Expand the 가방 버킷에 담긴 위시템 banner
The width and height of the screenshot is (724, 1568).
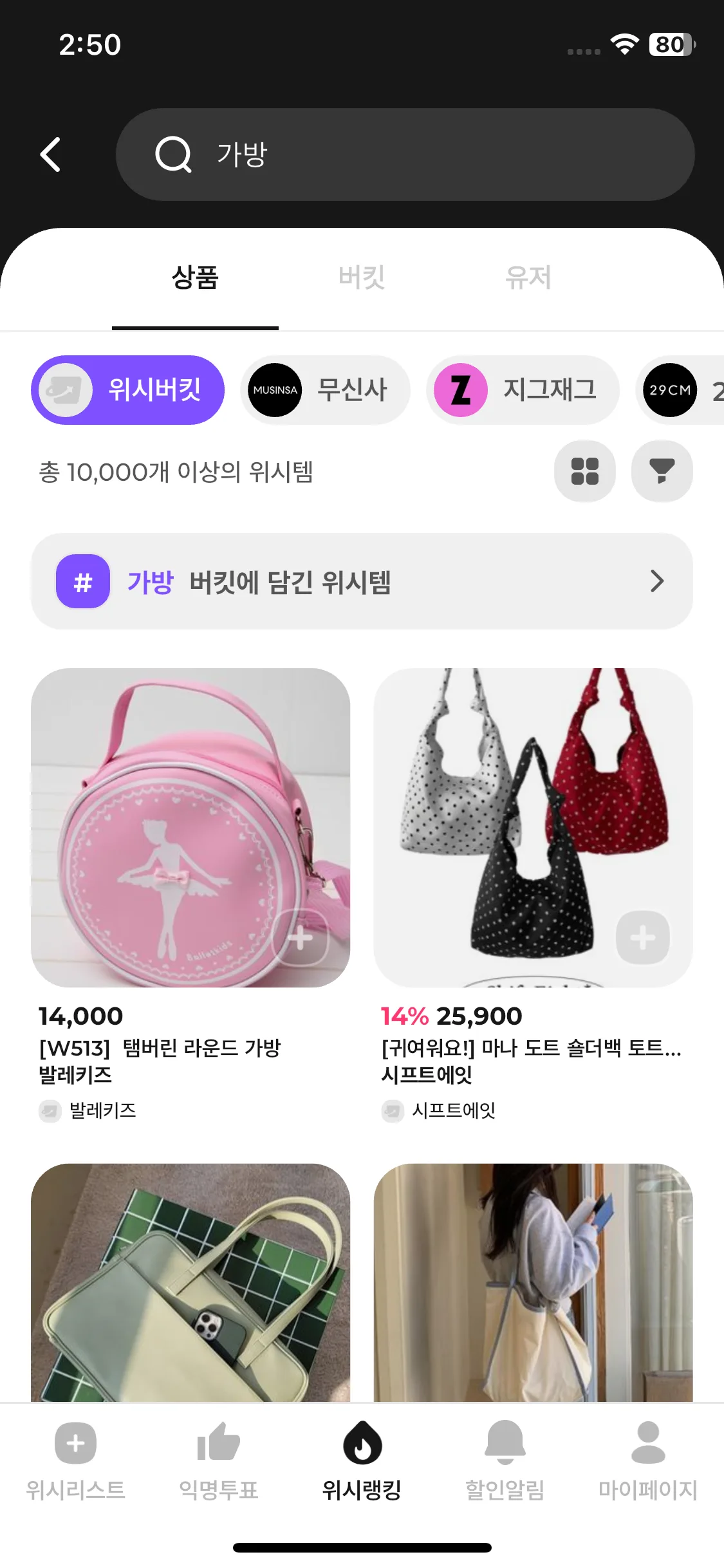362,581
